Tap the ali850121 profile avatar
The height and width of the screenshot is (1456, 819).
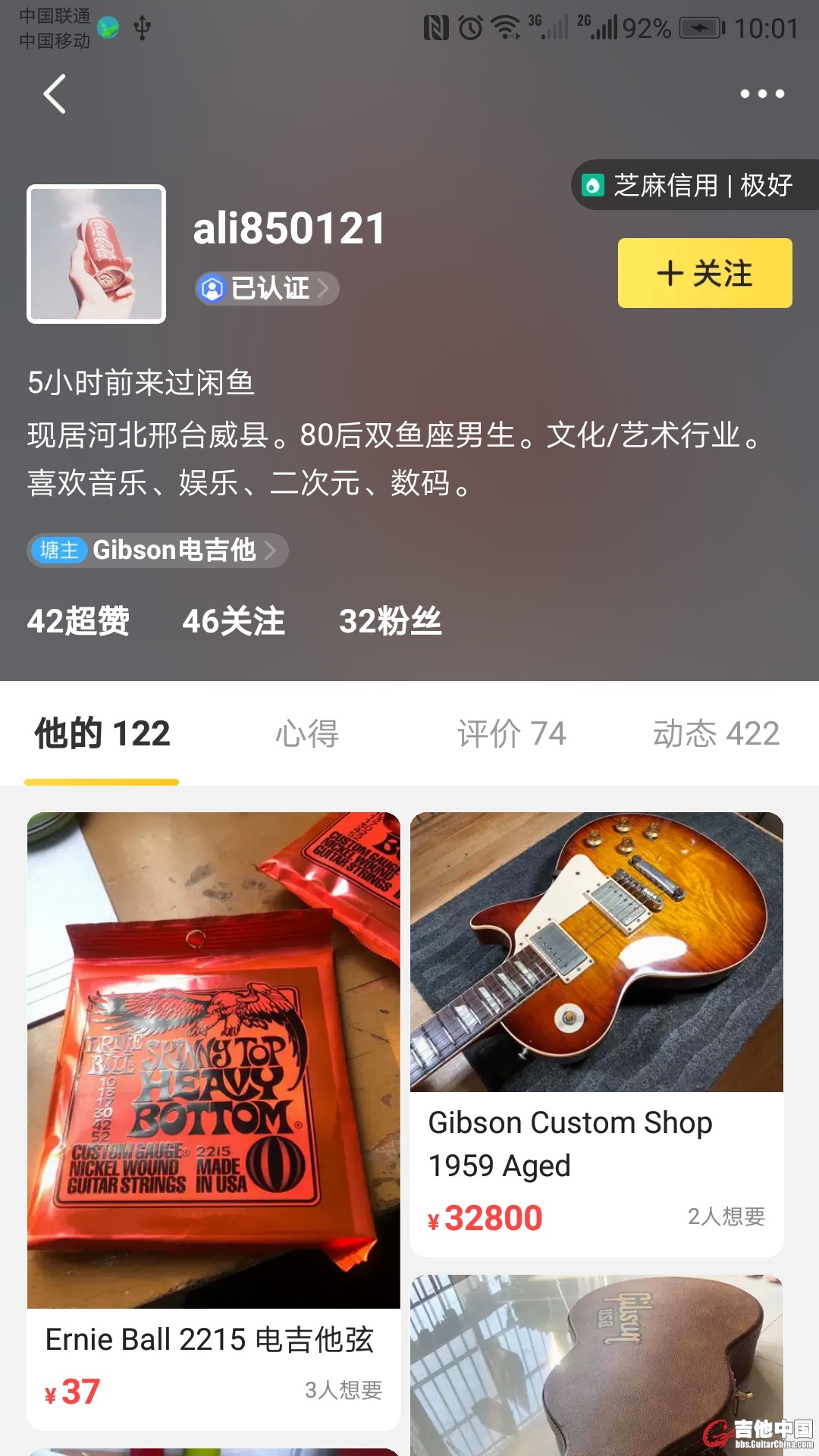tap(96, 254)
